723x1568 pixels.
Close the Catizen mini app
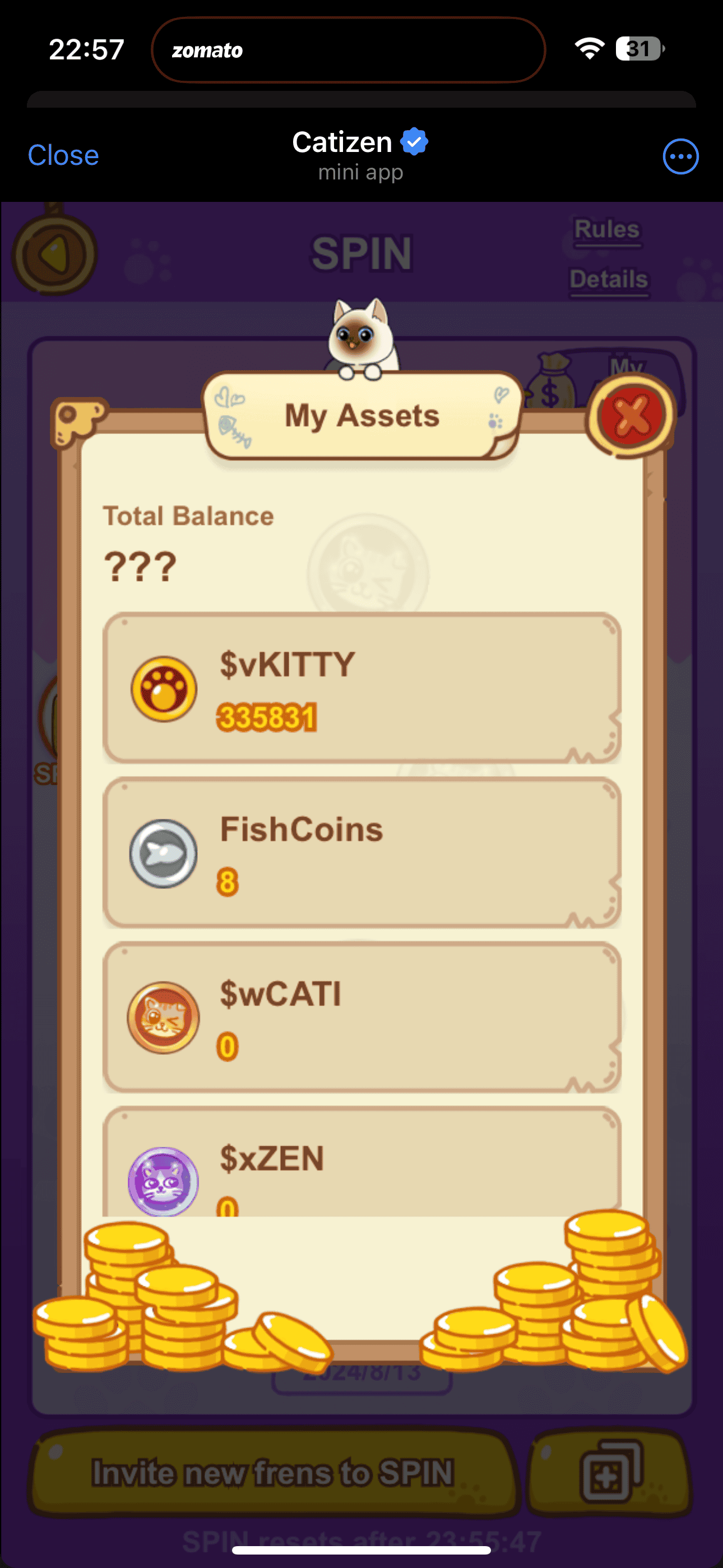(63, 155)
